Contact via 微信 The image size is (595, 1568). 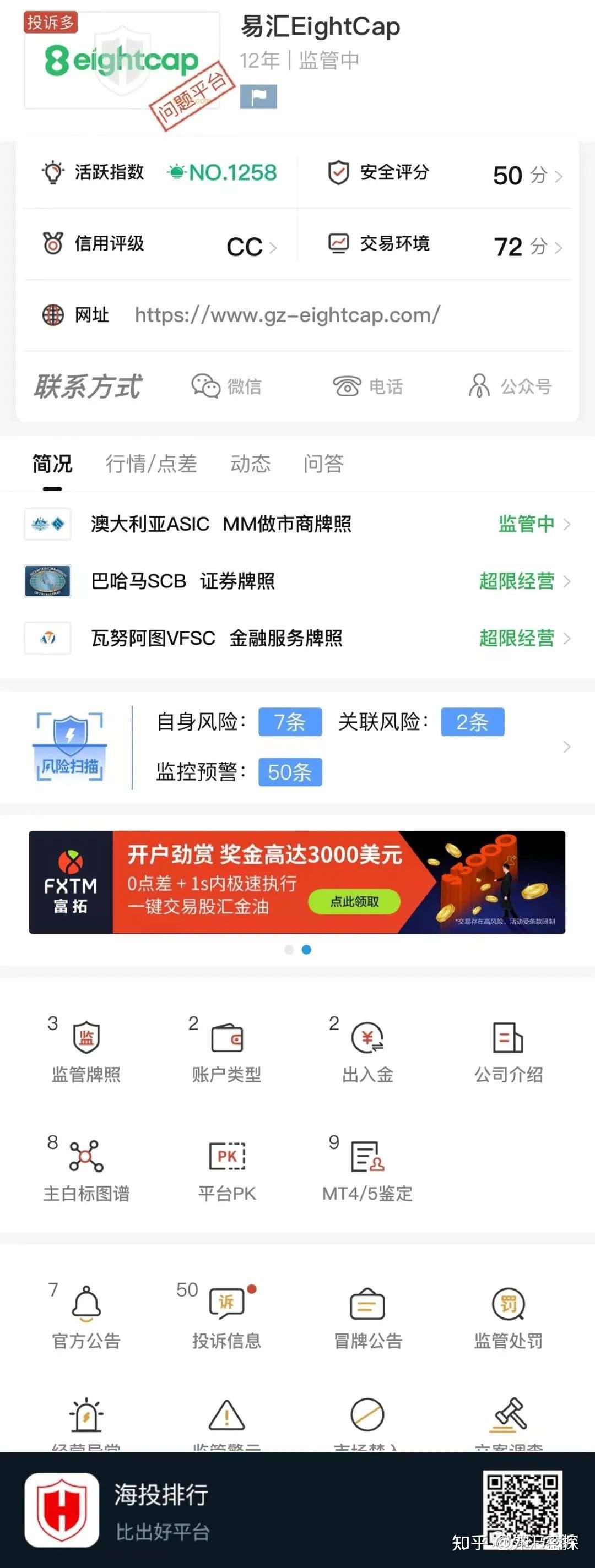(x=226, y=386)
